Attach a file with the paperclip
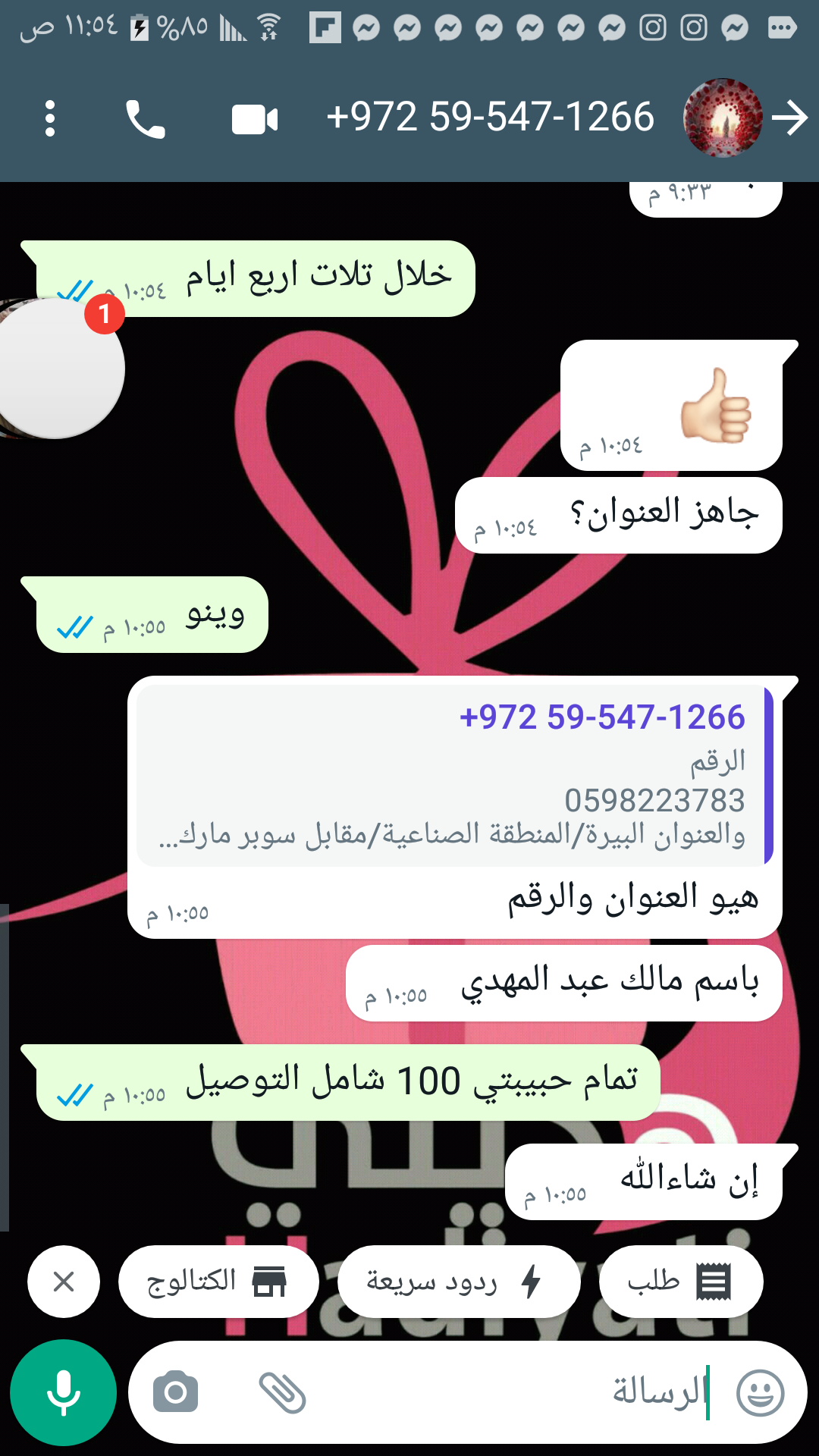Image resolution: width=819 pixels, height=1456 pixels. [x=282, y=1392]
